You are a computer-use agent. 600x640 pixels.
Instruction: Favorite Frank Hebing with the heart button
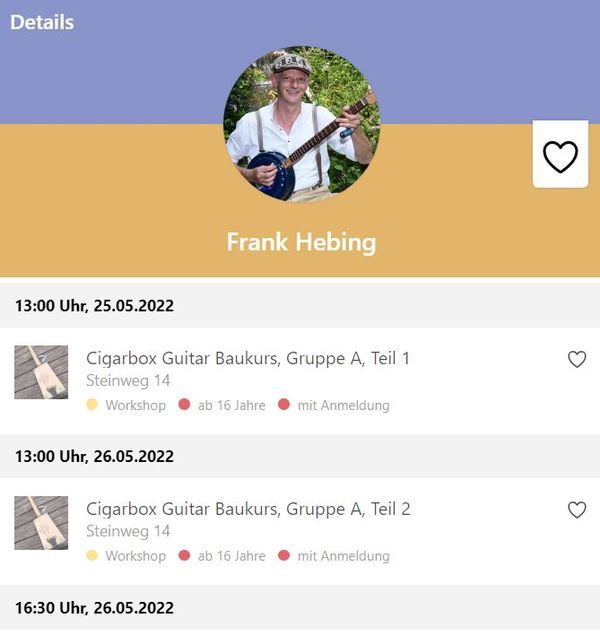(560, 155)
